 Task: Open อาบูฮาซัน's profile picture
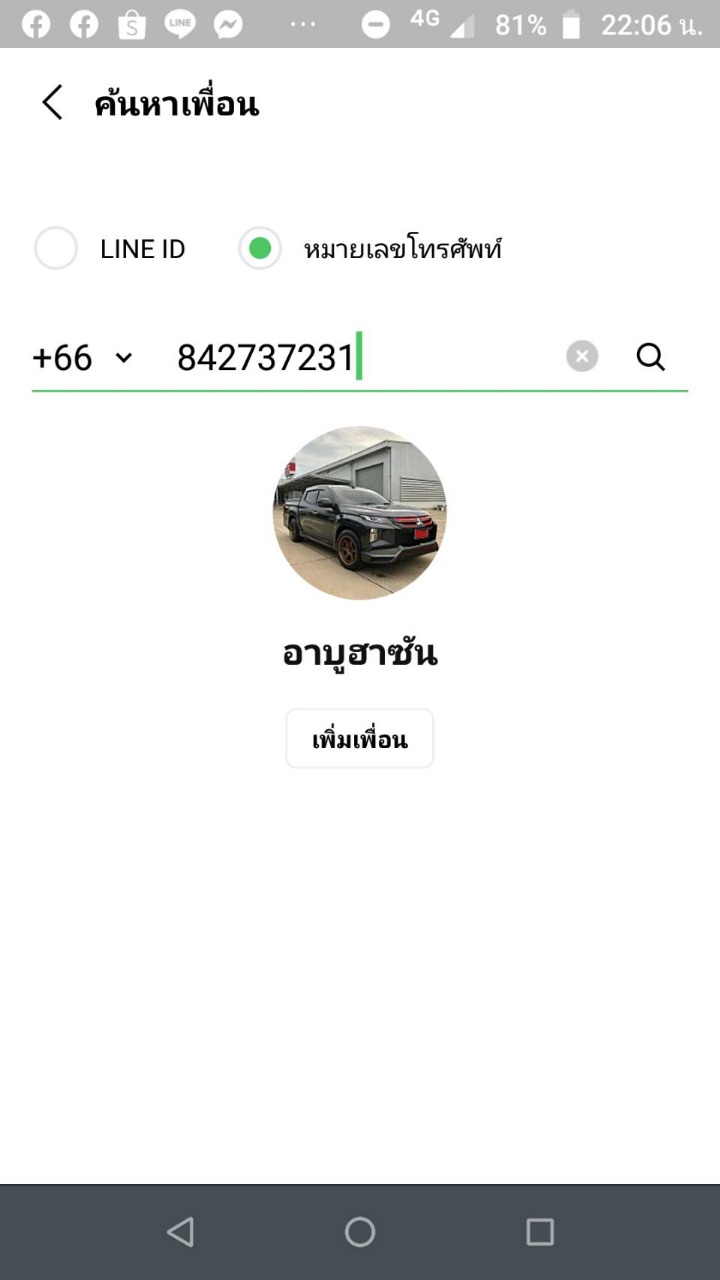click(360, 513)
